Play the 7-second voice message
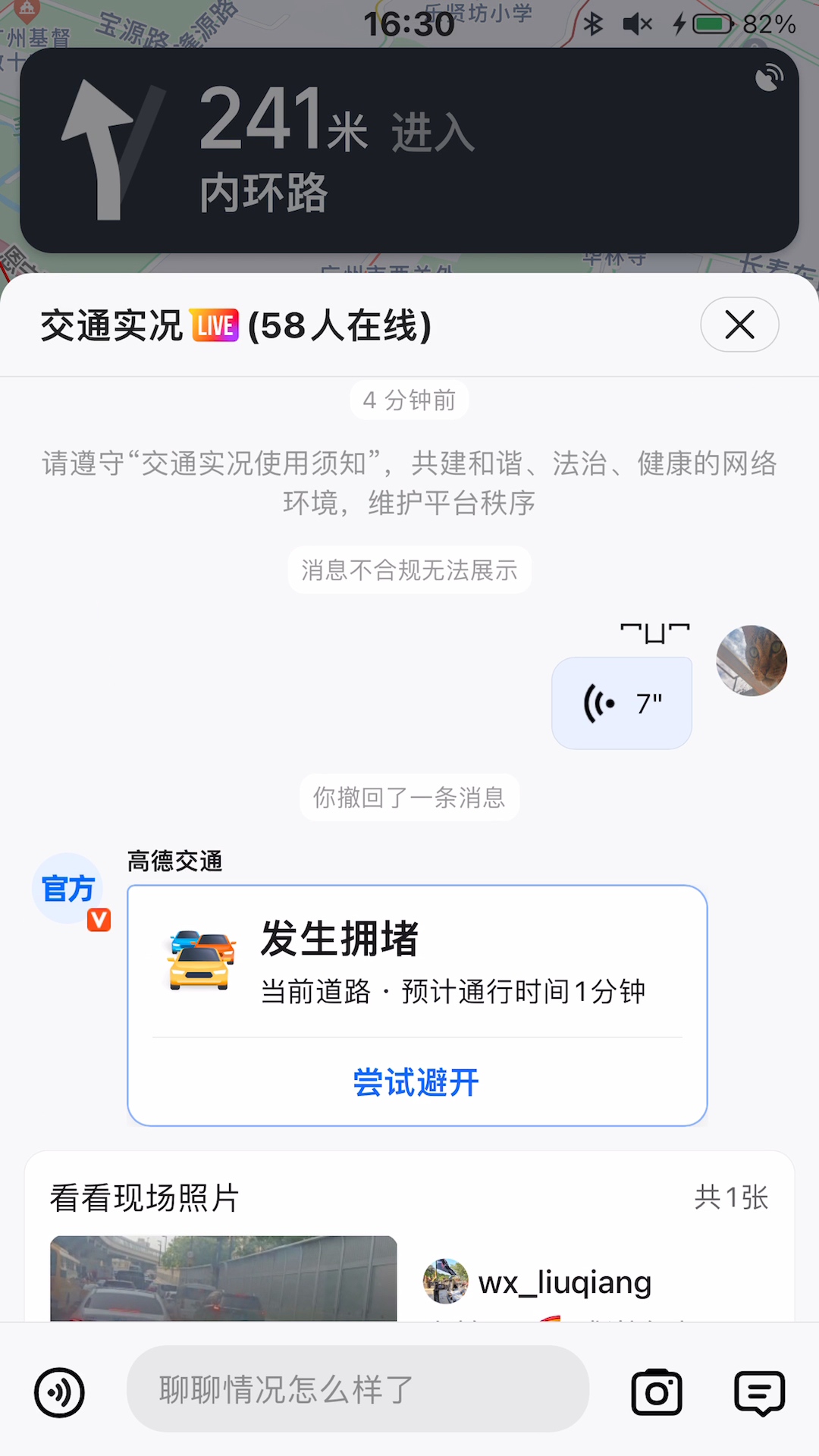Screen dimensions: 819x1456 click(x=622, y=703)
